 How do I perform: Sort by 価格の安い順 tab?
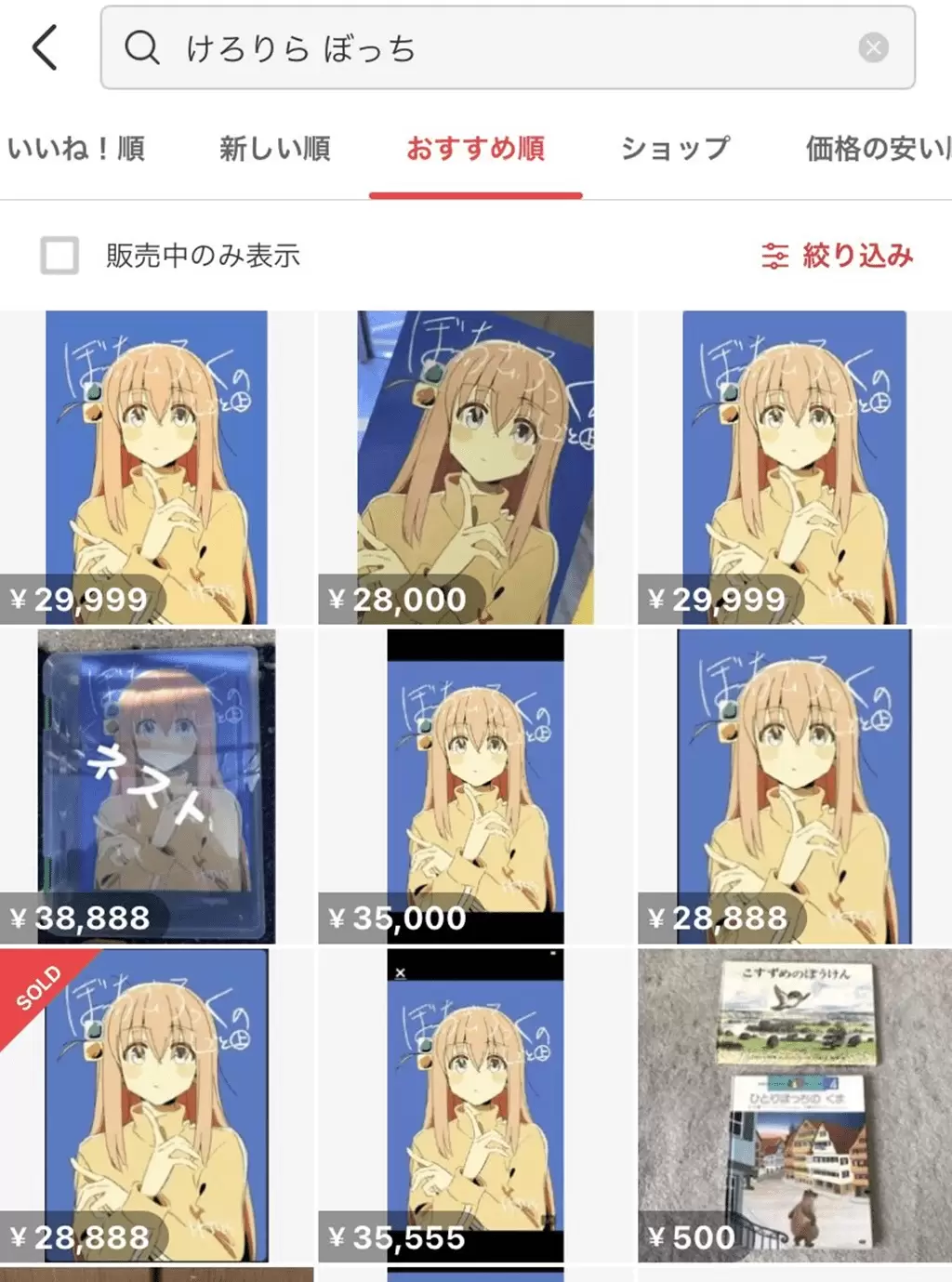876,149
